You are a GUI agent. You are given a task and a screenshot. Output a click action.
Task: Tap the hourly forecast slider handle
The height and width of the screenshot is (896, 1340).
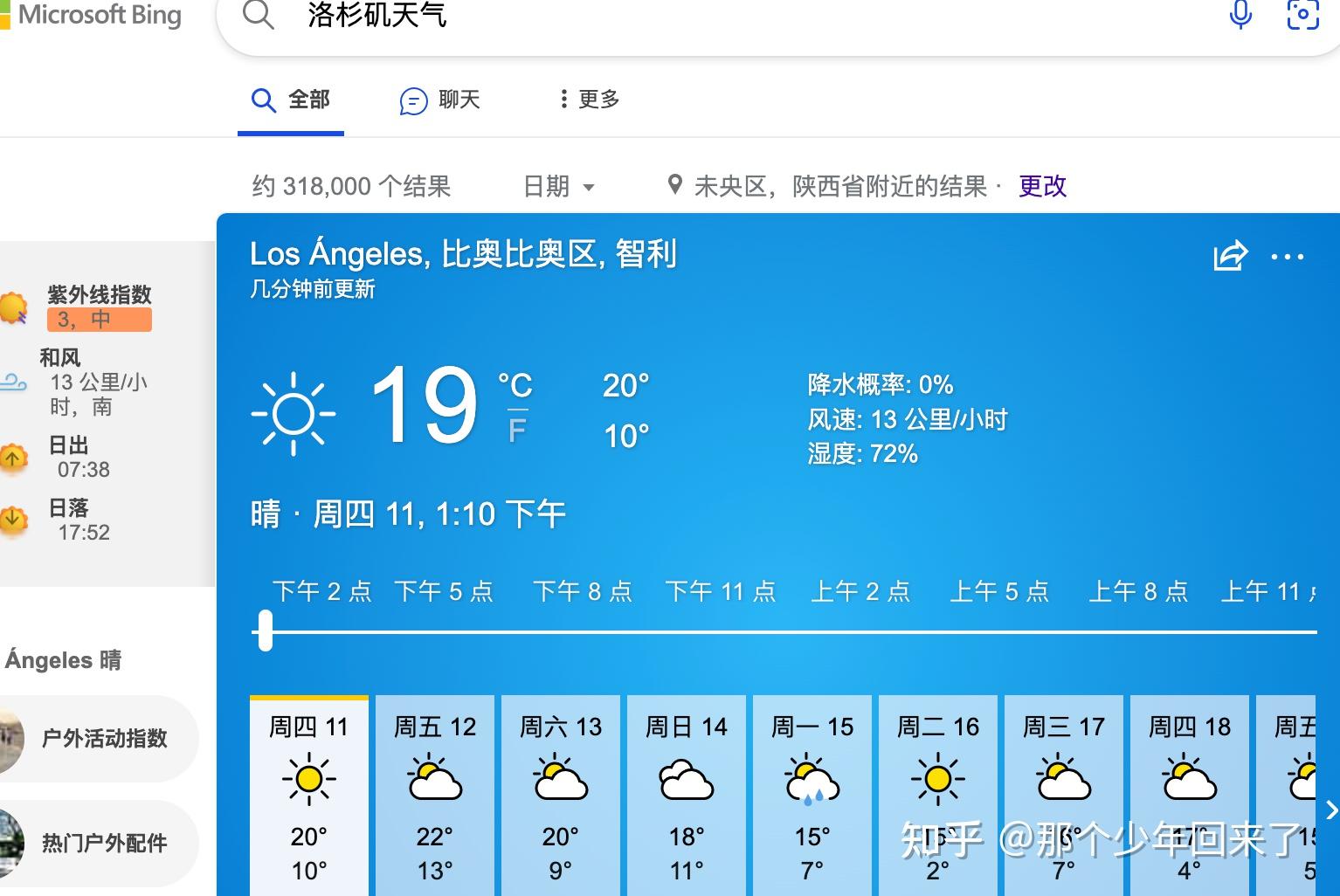click(266, 631)
